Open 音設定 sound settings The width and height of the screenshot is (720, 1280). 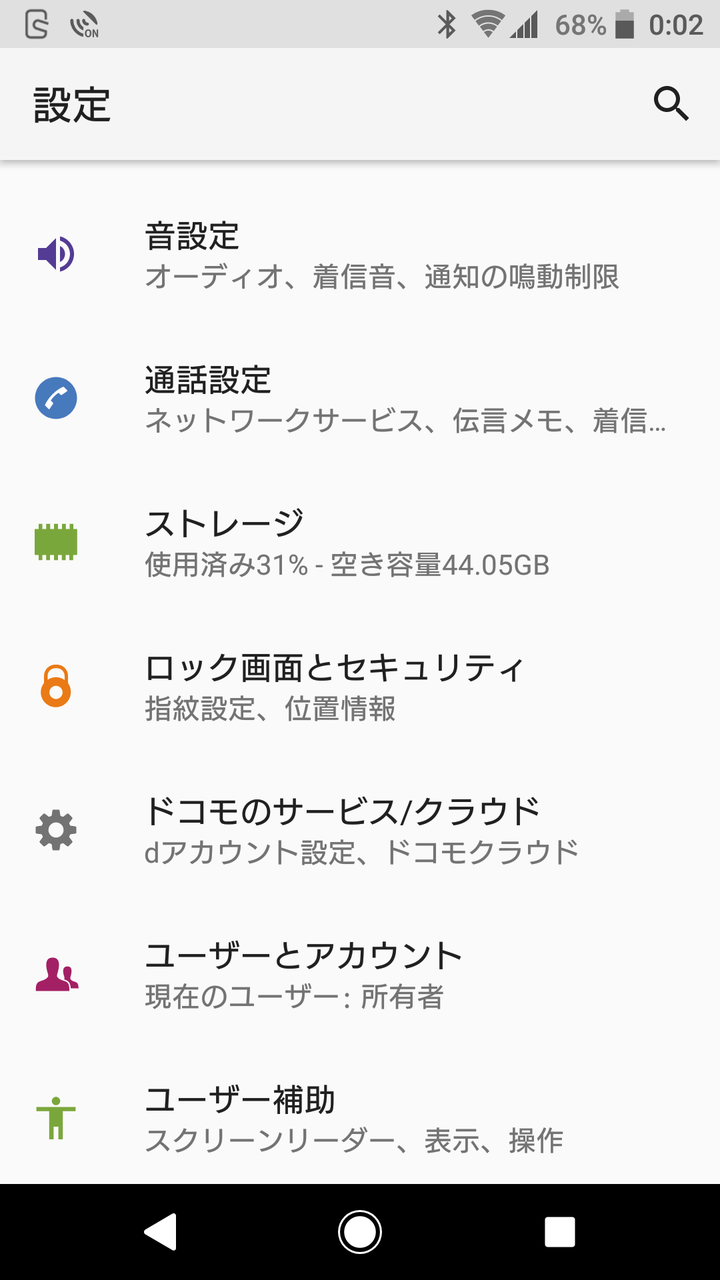click(x=360, y=255)
